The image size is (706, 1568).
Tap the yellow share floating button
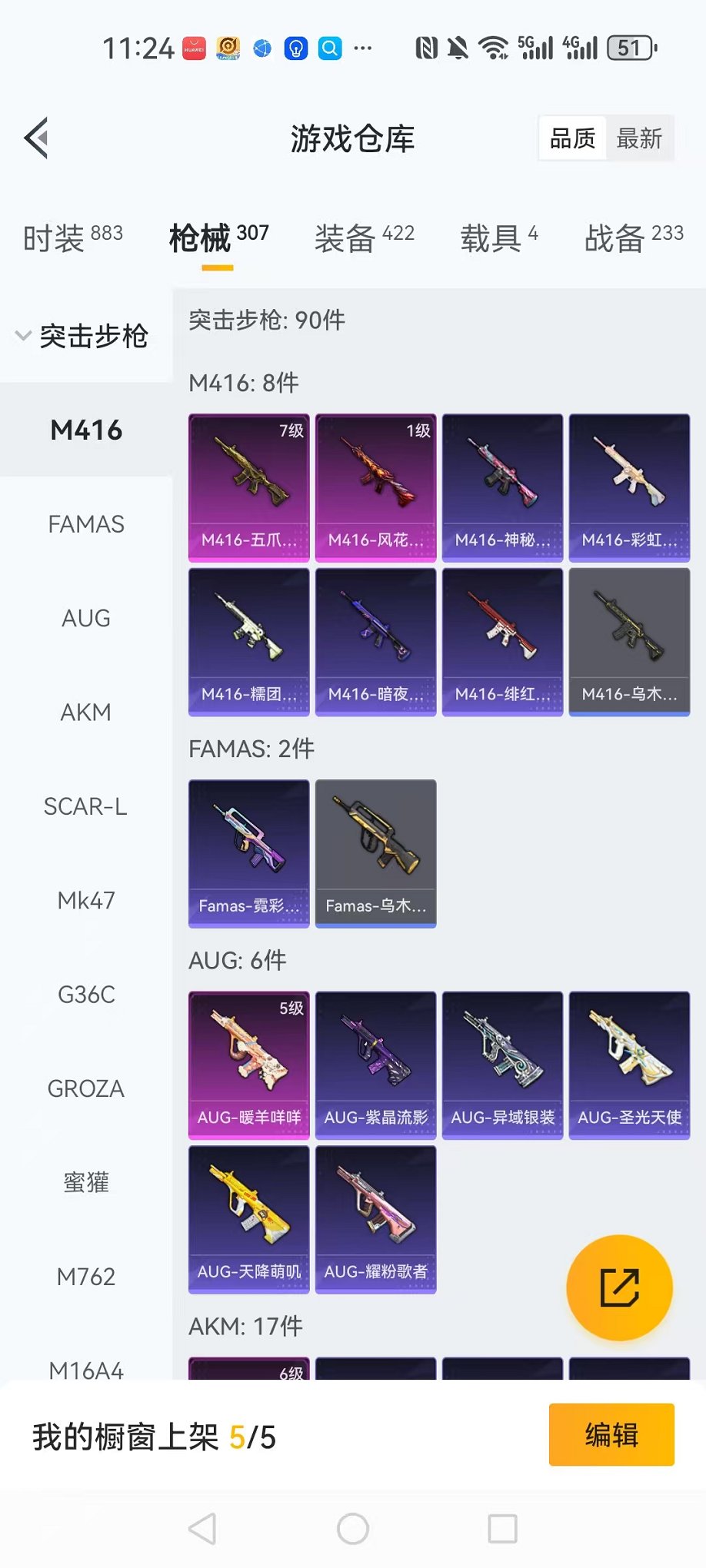[x=619, y=1287]
